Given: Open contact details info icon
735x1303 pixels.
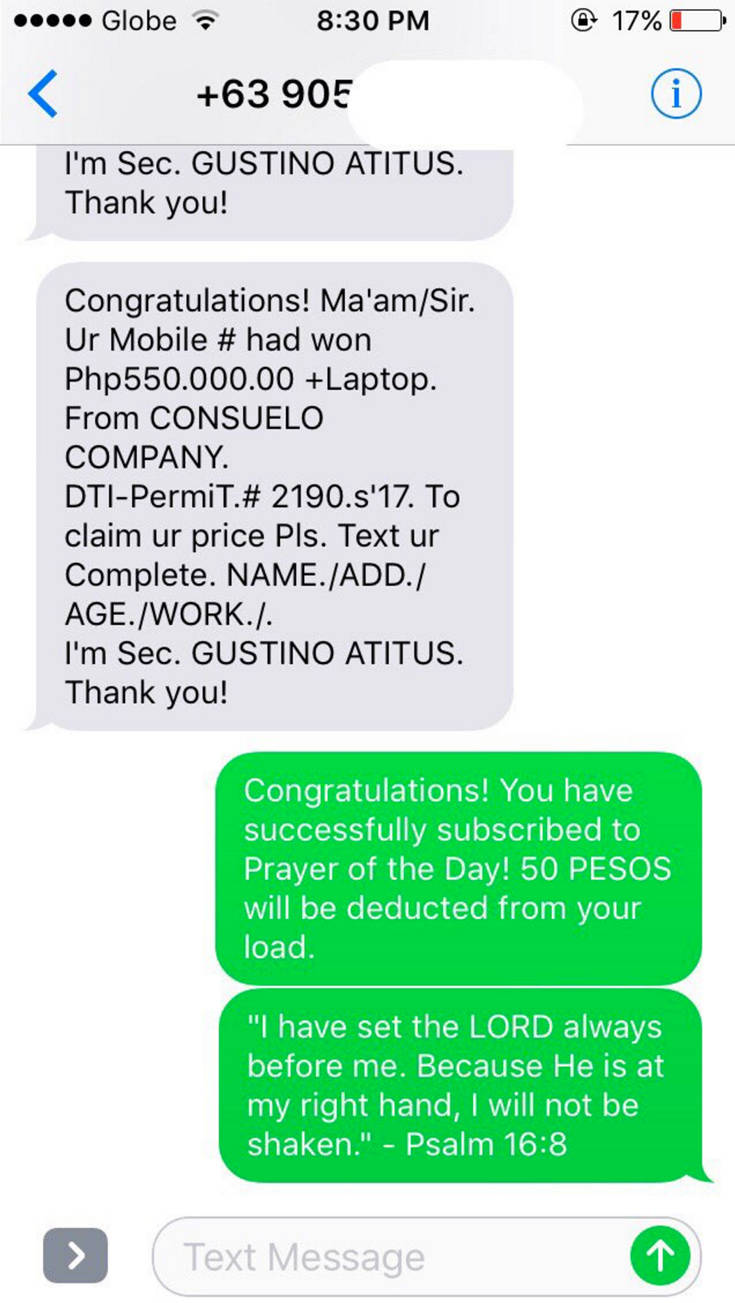Looking at the screenshot, I should [676, 96].
